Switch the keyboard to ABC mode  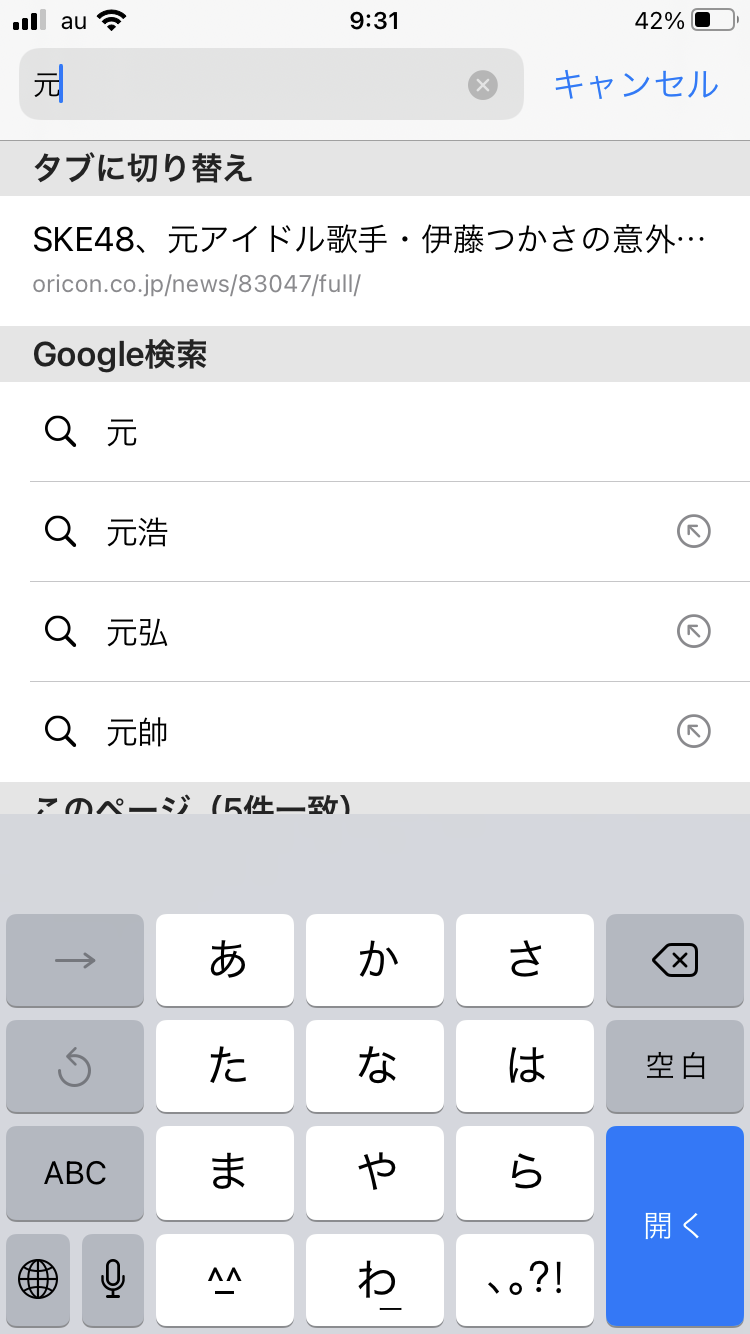(x=75, y=1172)
